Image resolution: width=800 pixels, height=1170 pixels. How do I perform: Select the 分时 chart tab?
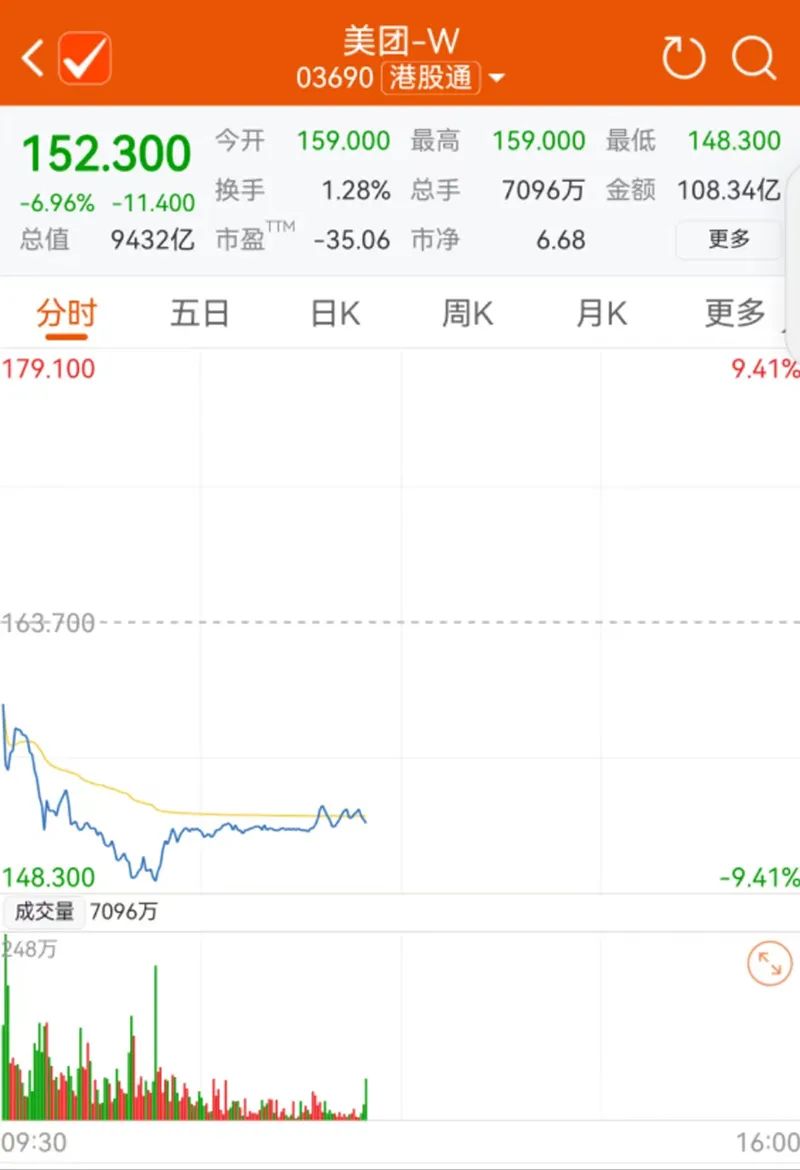tap(66, 314)
